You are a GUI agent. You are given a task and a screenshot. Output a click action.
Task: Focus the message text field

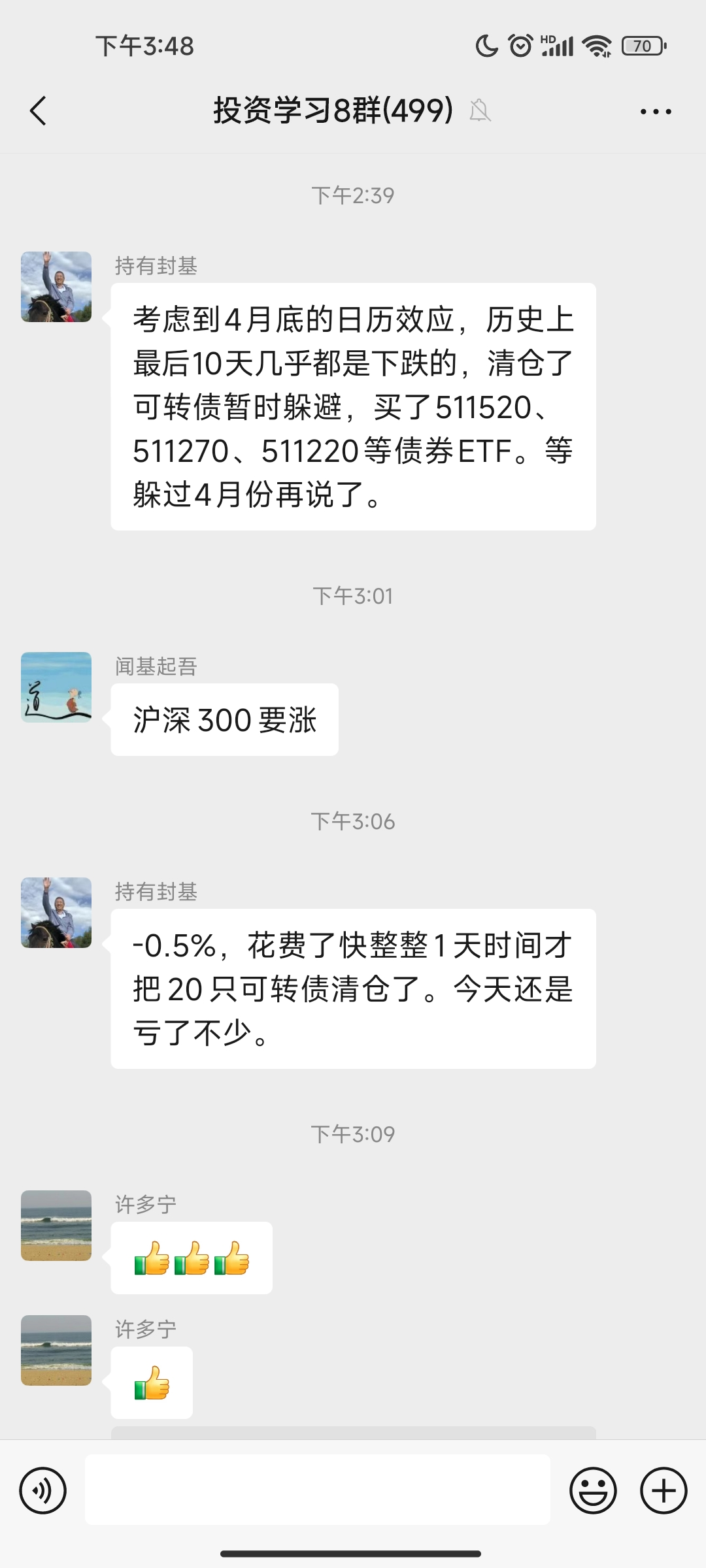(318, 1490)
